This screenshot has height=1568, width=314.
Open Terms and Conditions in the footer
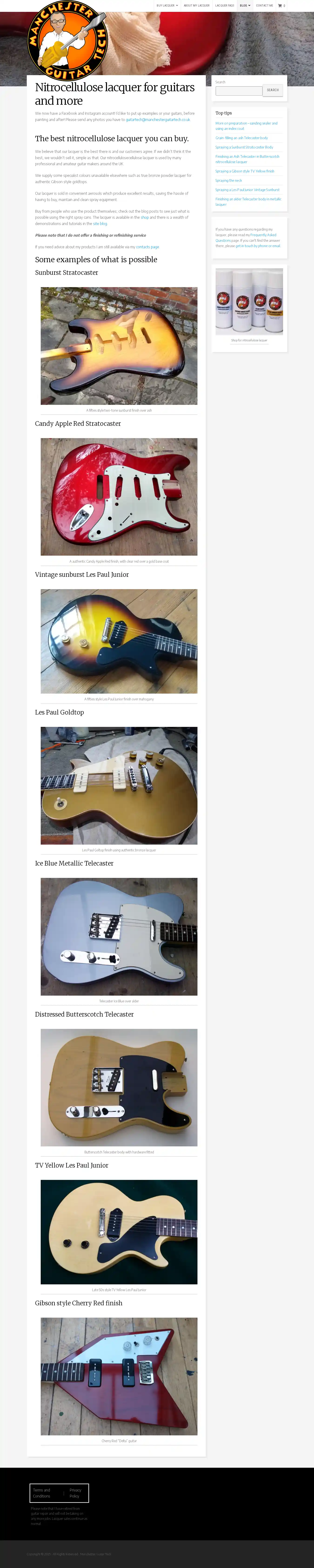coord(41,1493)
